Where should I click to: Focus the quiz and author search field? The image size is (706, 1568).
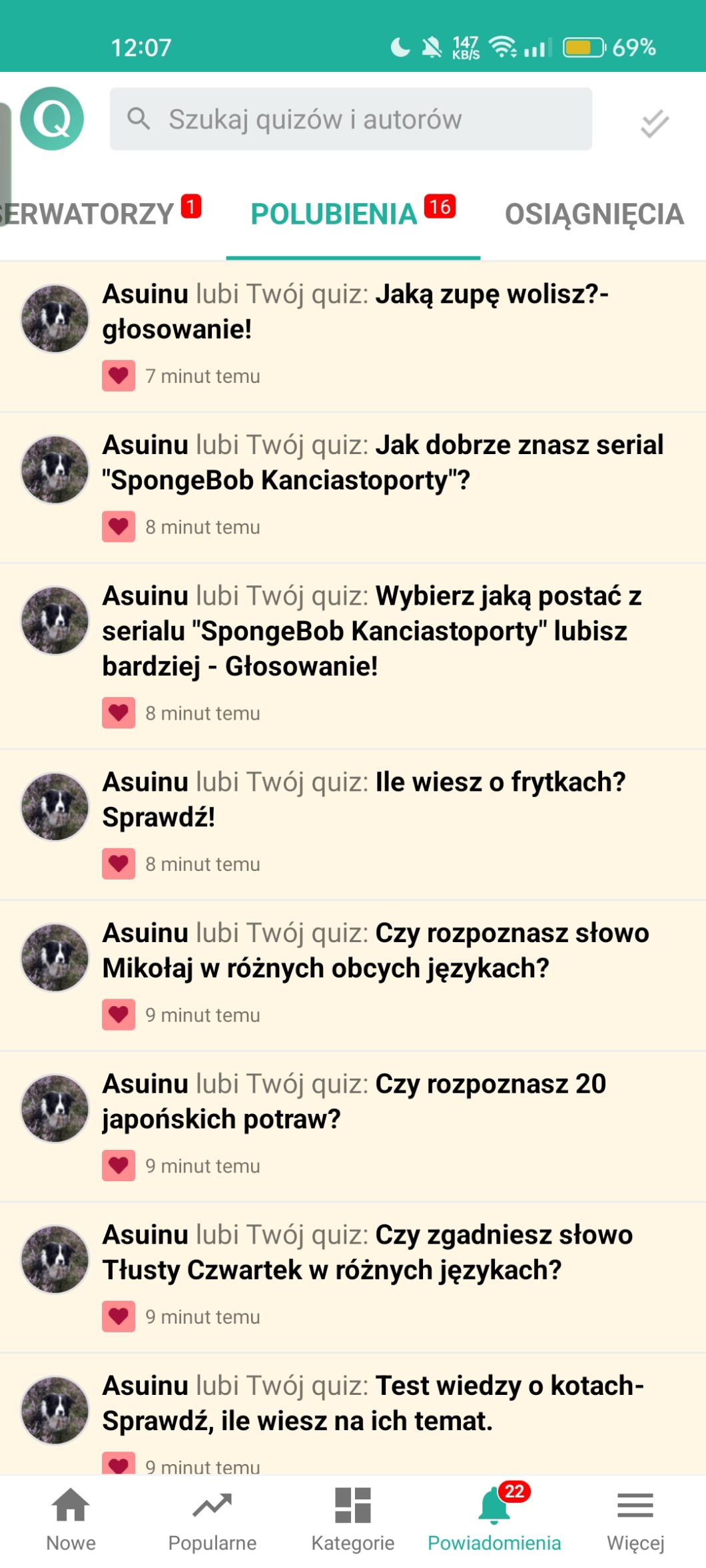350,119
